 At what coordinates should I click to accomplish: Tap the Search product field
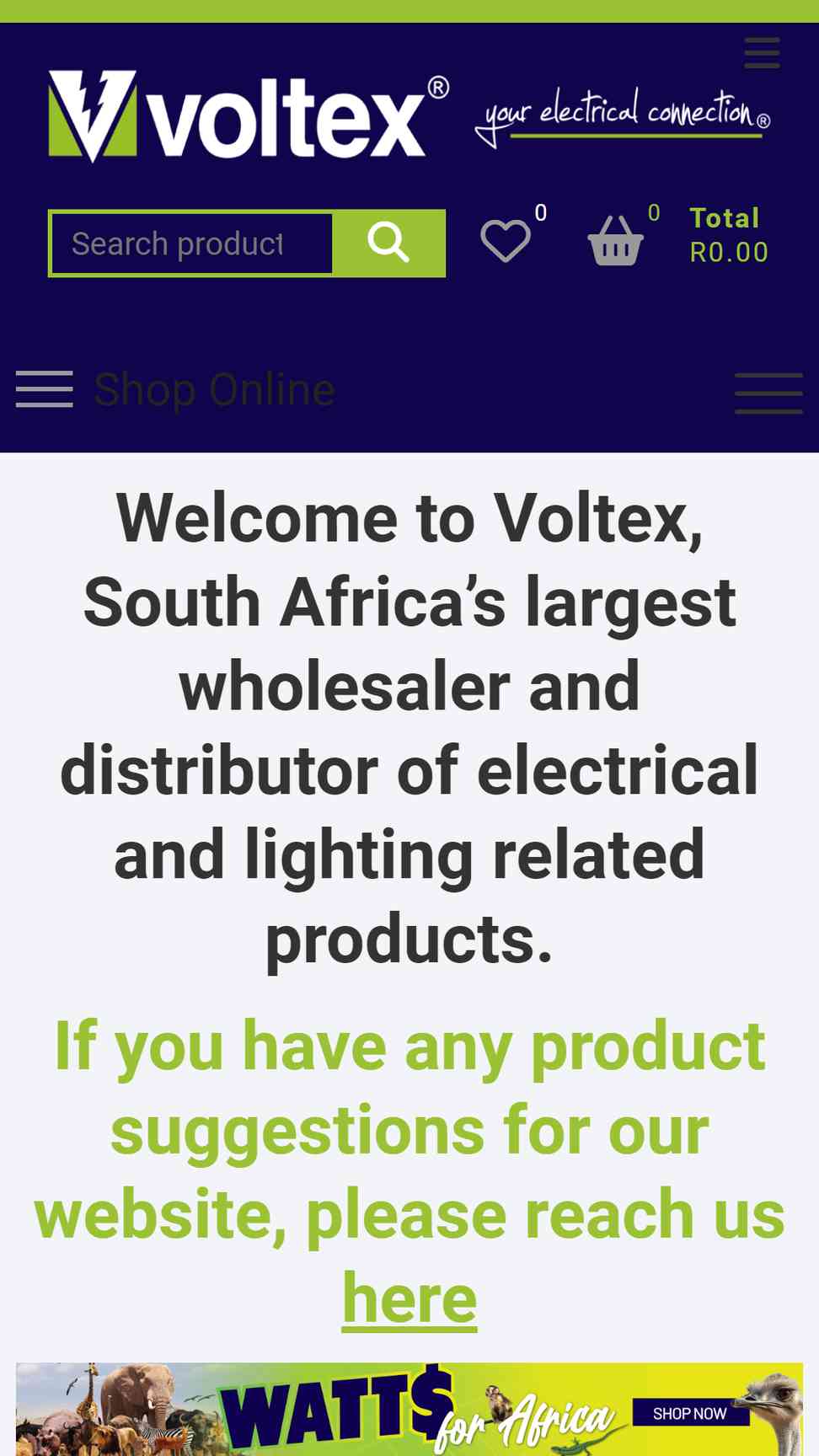[192, 244]
